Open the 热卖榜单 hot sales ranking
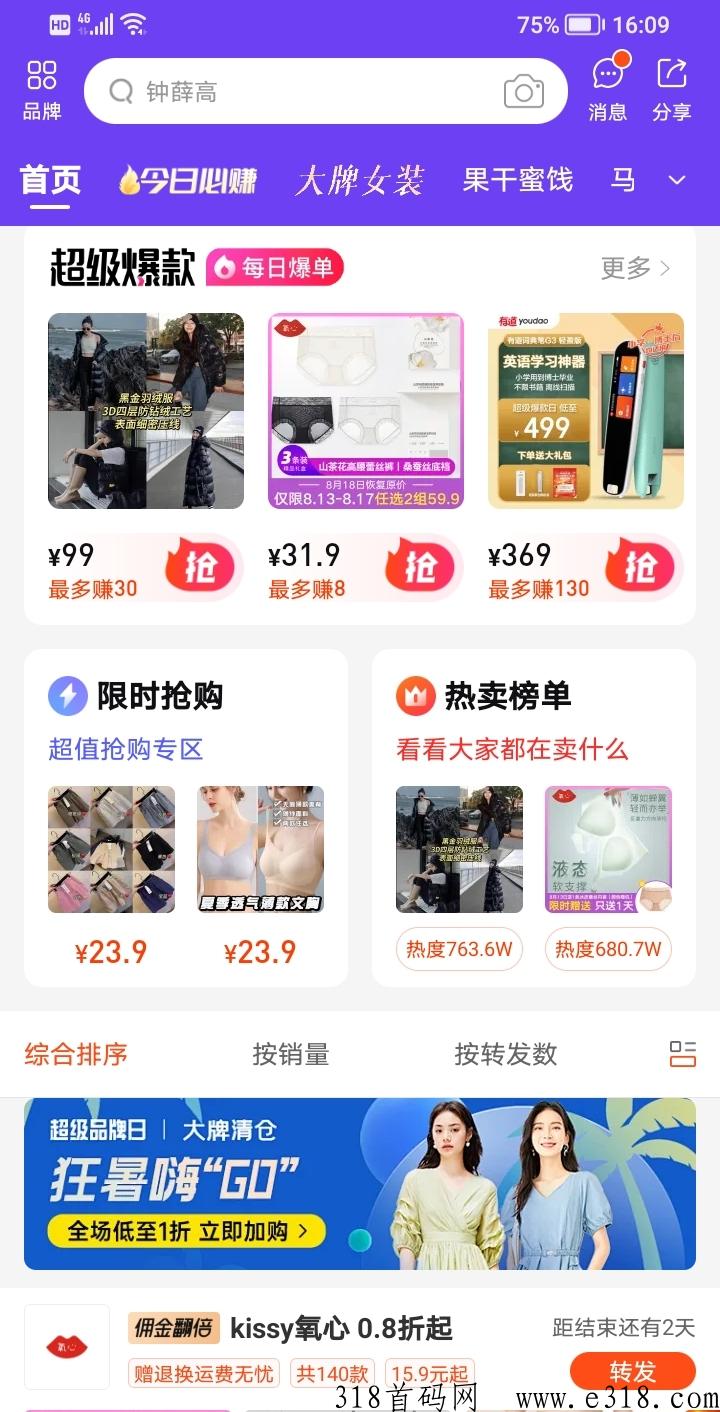This screenshot has height=1412, width=720. tap(508, 696)
